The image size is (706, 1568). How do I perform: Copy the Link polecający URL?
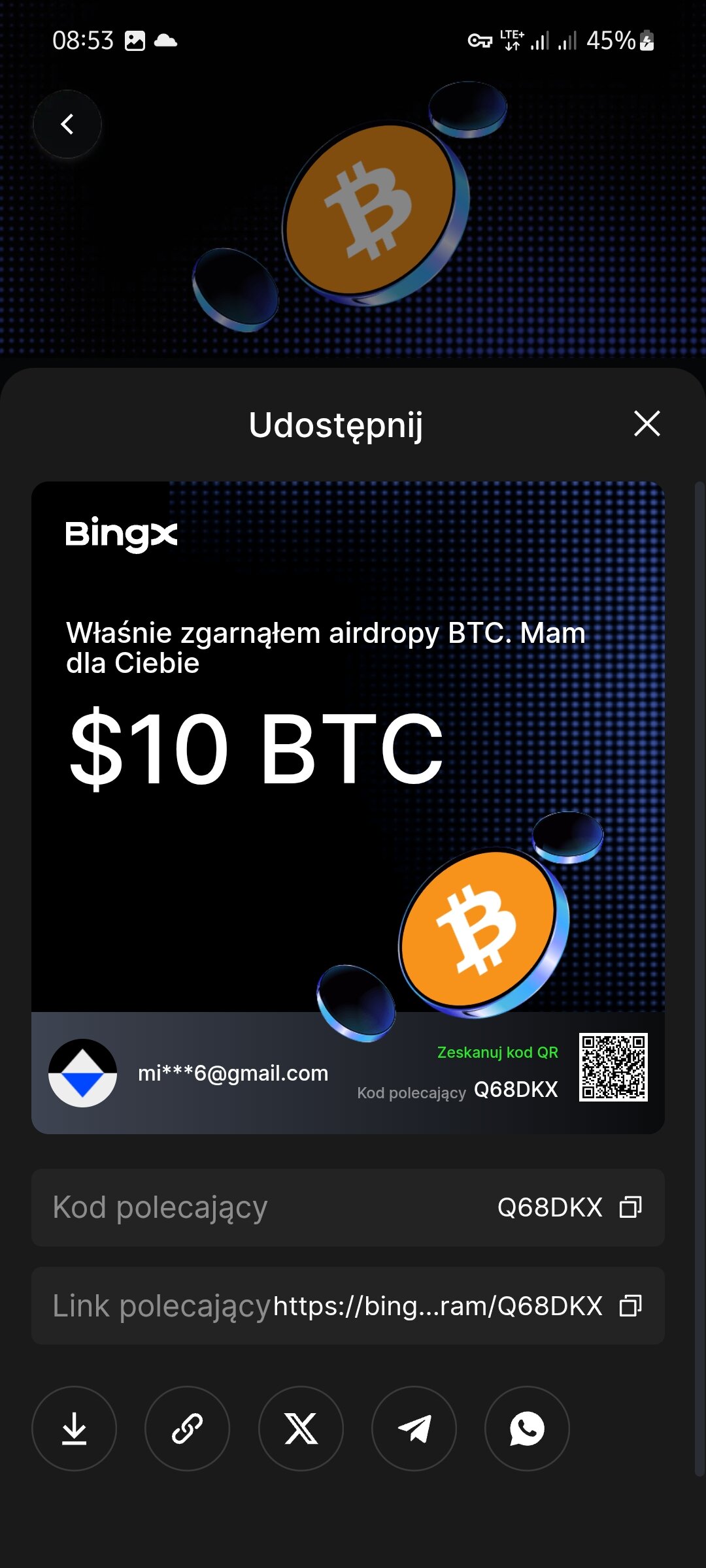[630, 1305]
